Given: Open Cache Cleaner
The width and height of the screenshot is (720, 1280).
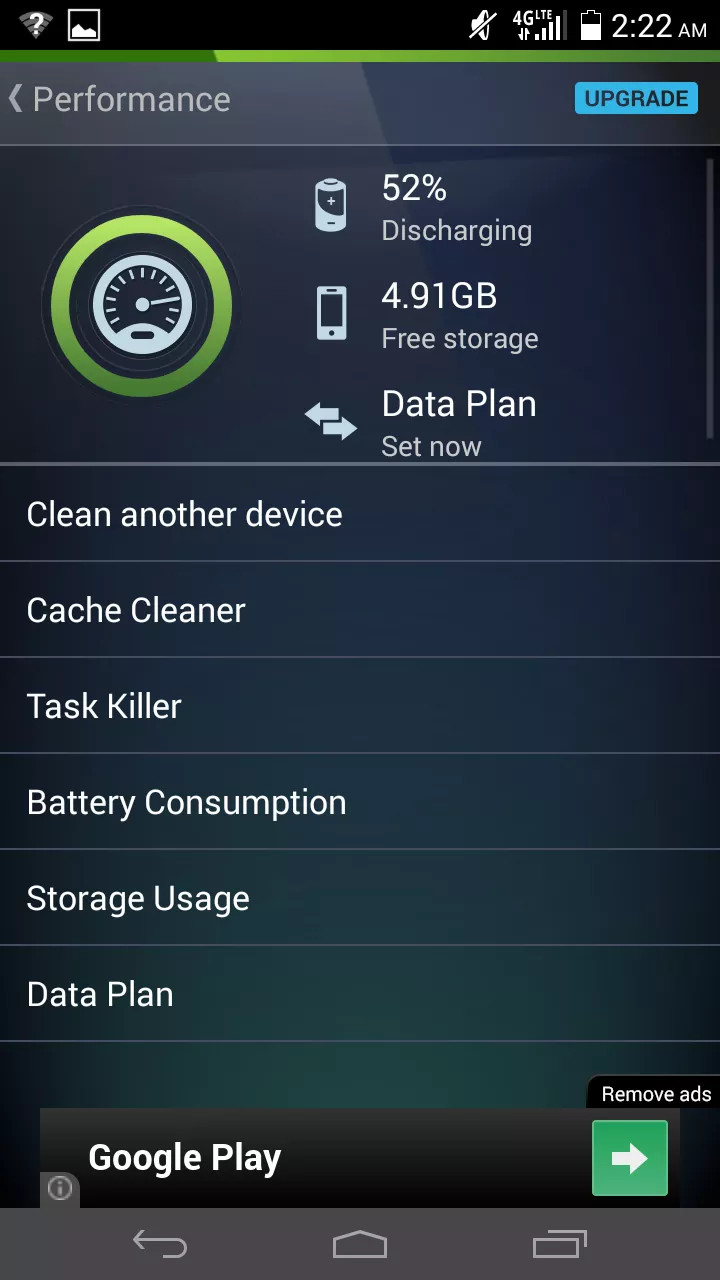Looking at the screenshot, I should 135,609.
